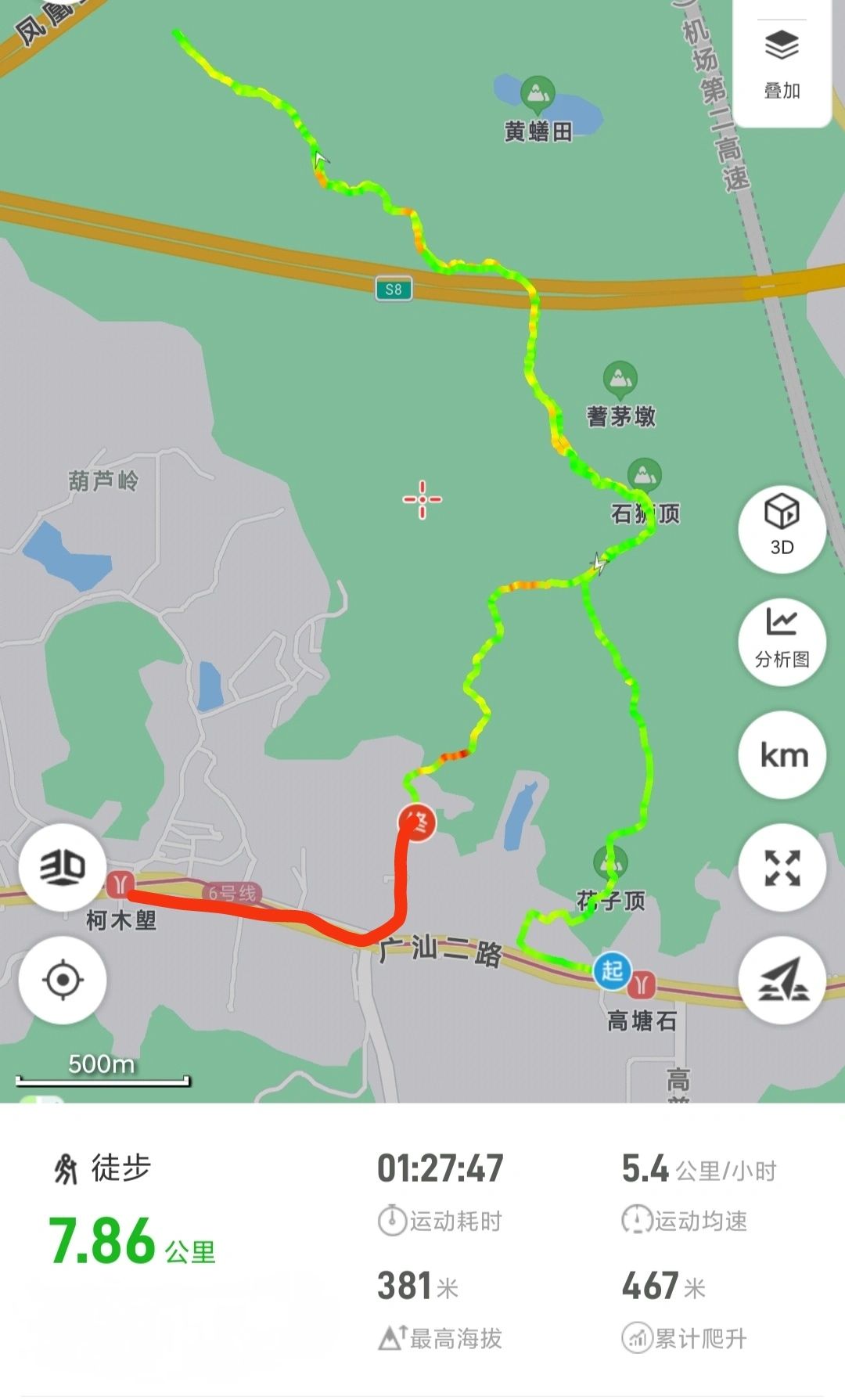This screenshot has height=1400, width=845.
Task: Open the 分析图 analysis chart
Action: point(782,642)
